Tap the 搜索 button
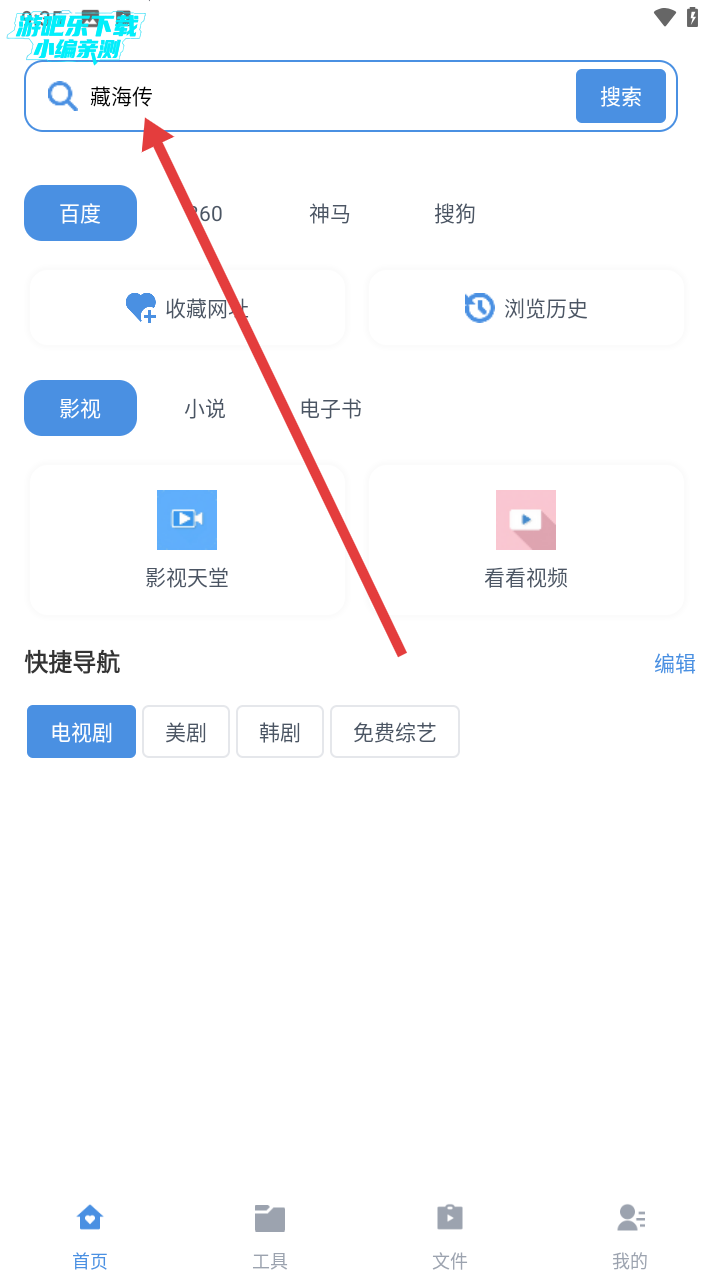 coord(620,96)
